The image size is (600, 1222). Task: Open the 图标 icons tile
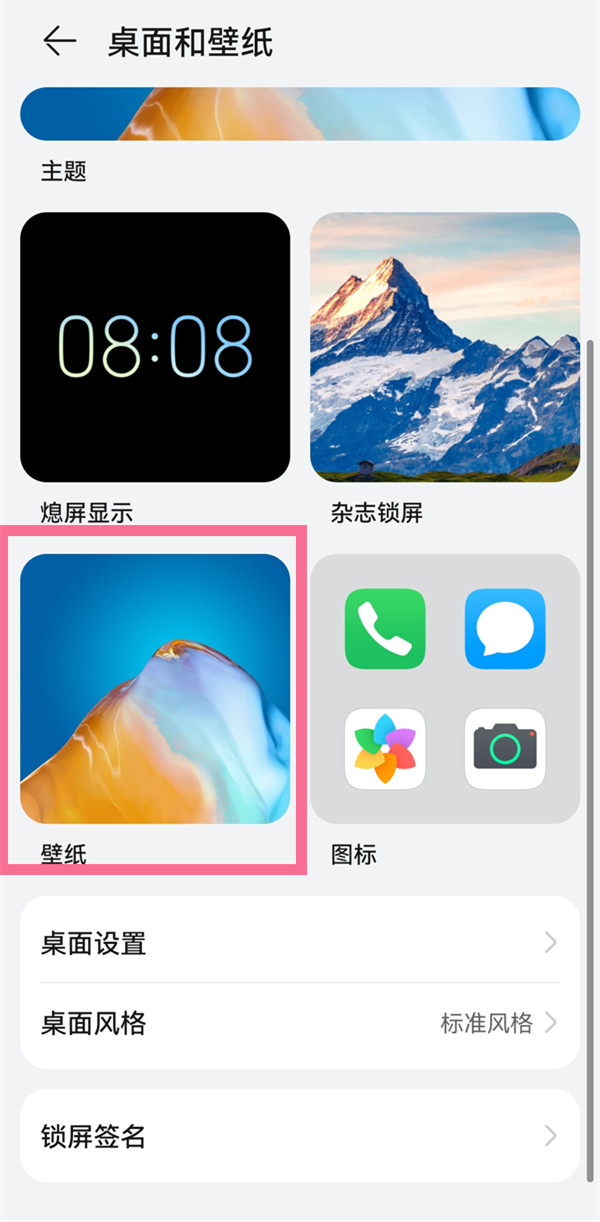(x=445, y=689)
